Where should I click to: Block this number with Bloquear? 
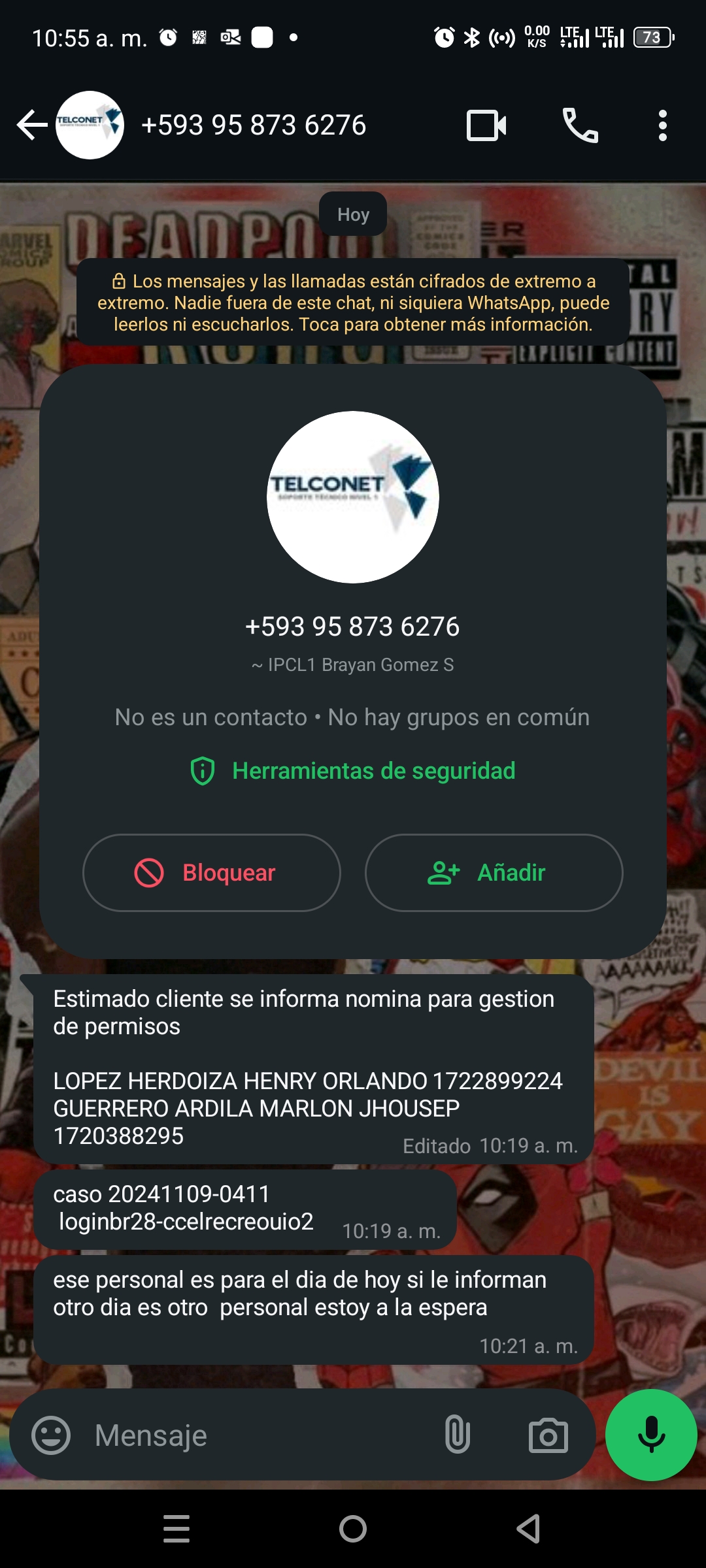click(212, 873)
